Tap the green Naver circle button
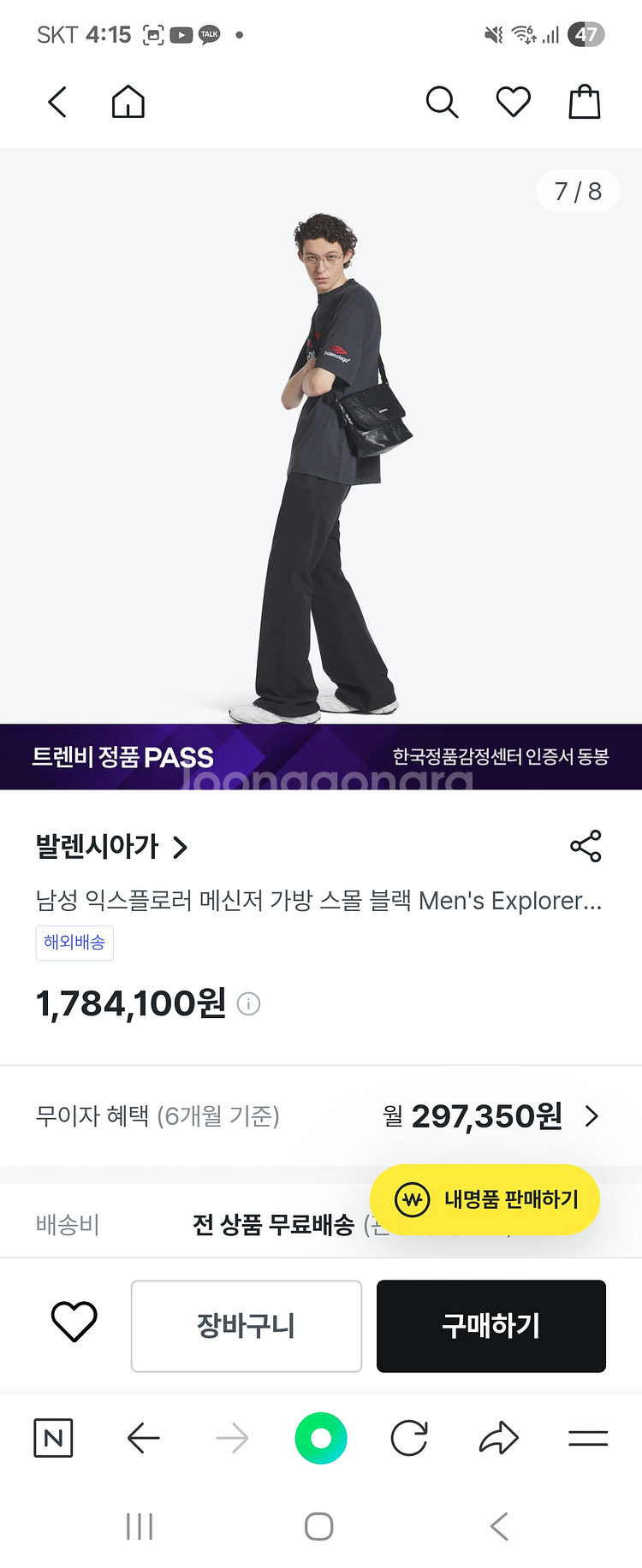The width and height of the screenshot is (642, 1568). pos(321,1438)
